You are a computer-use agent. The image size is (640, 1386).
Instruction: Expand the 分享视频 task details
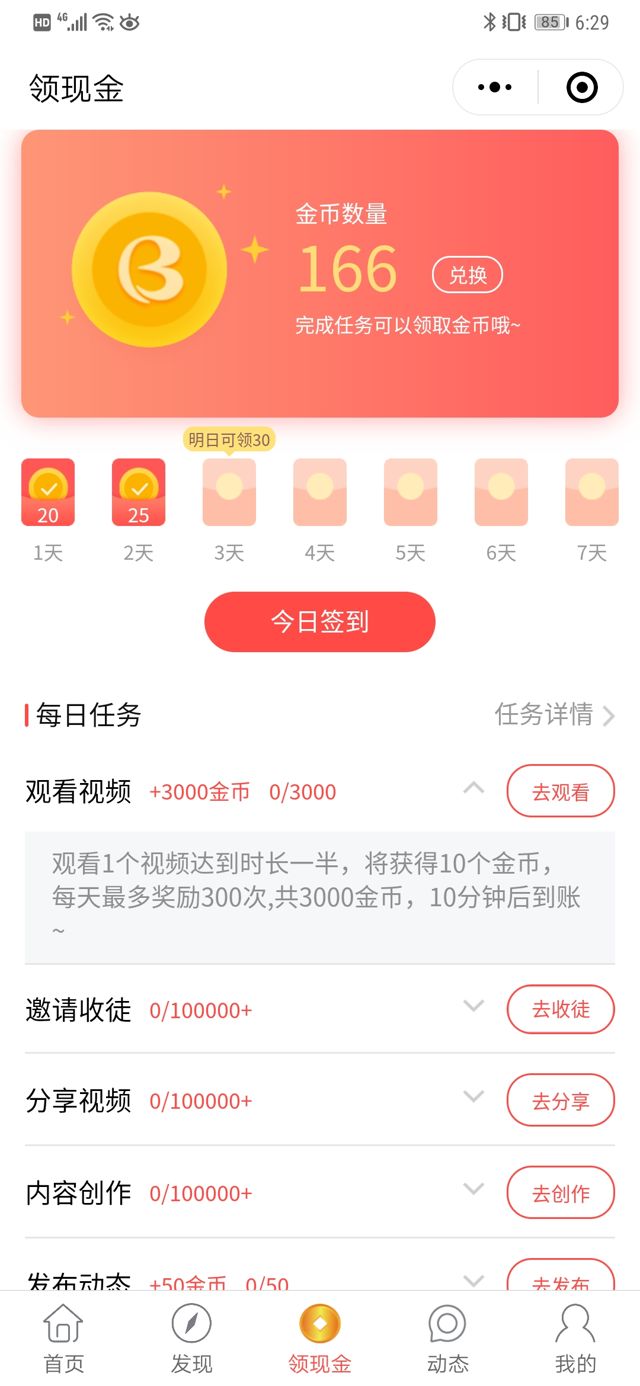click(x=474, y=1098)
